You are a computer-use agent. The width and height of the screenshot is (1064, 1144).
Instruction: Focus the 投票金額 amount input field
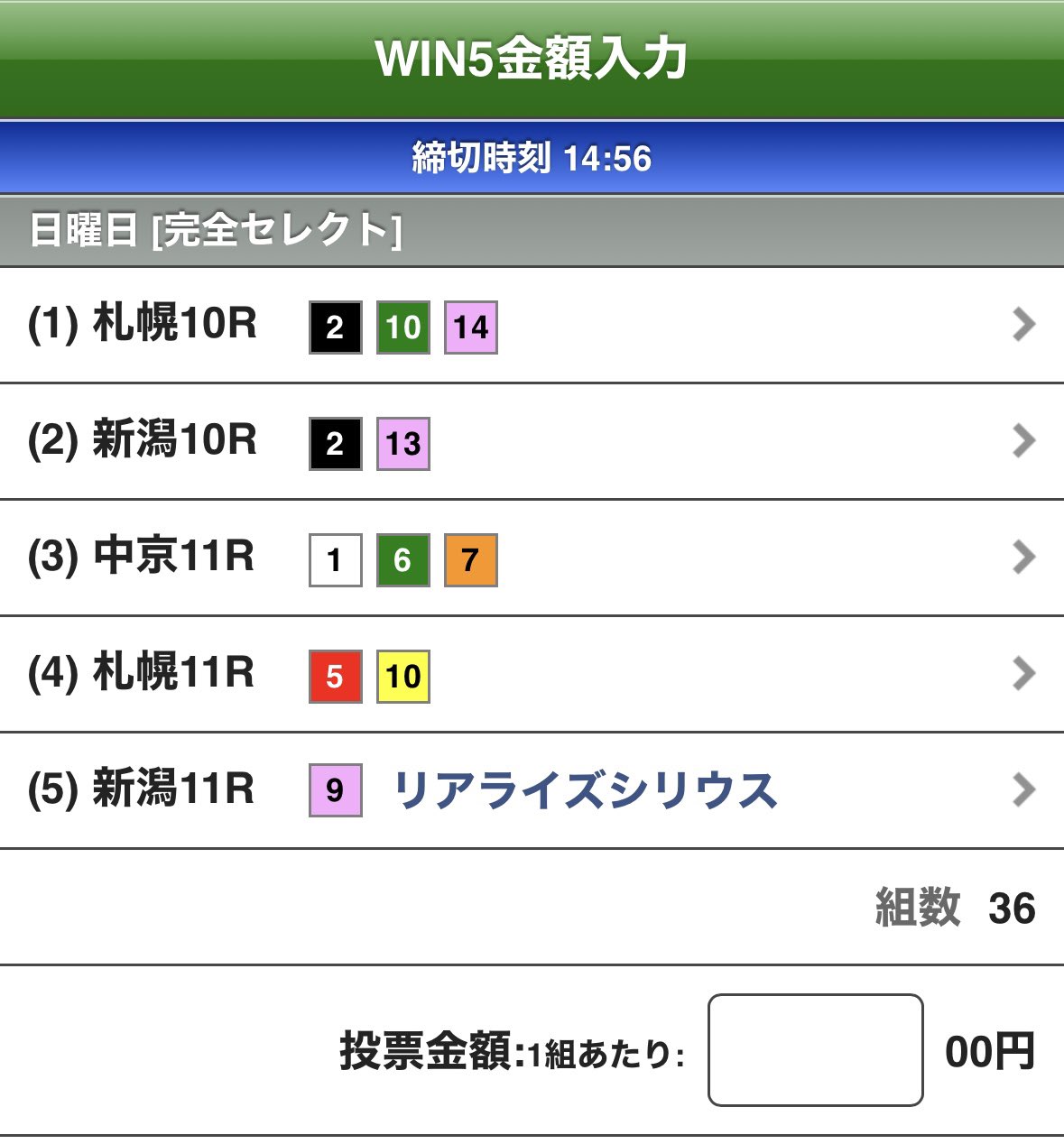pyautogui.click(x=815, y=1050)
